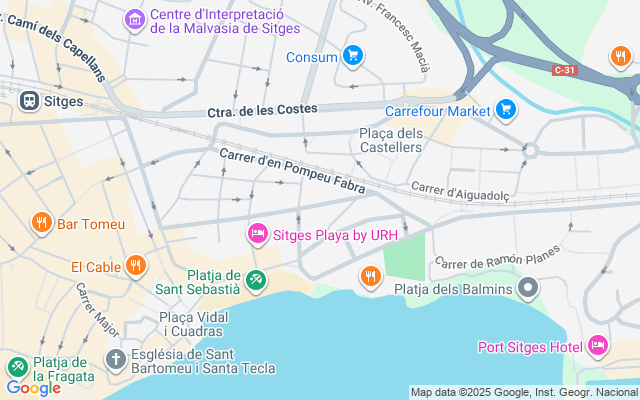The width and height of the screenshot is (640, 400).
Task: Open the Església de Sant Bartomeu church marker
Action: point(116,359)
